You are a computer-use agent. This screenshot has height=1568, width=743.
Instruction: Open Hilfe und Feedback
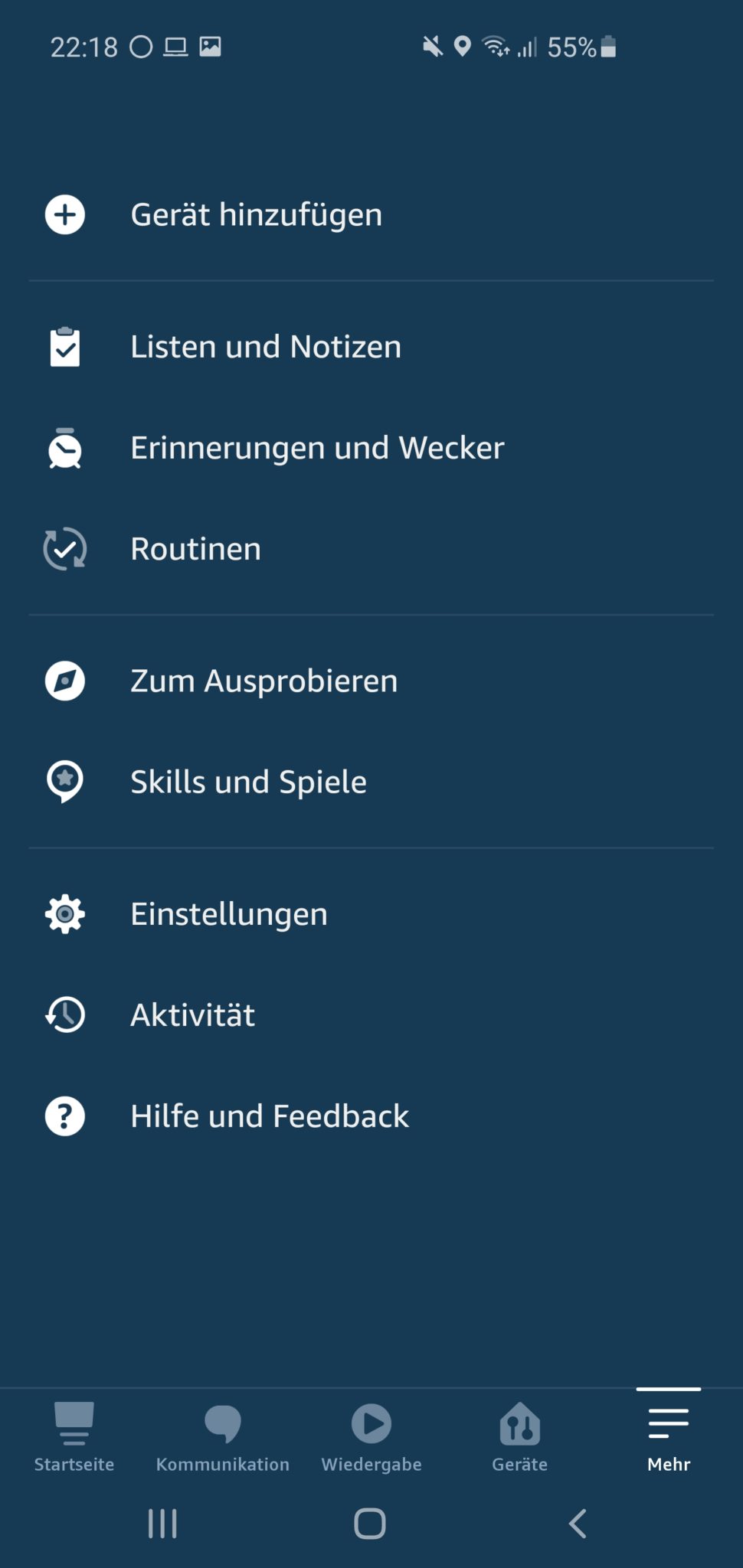point(269,1116)
